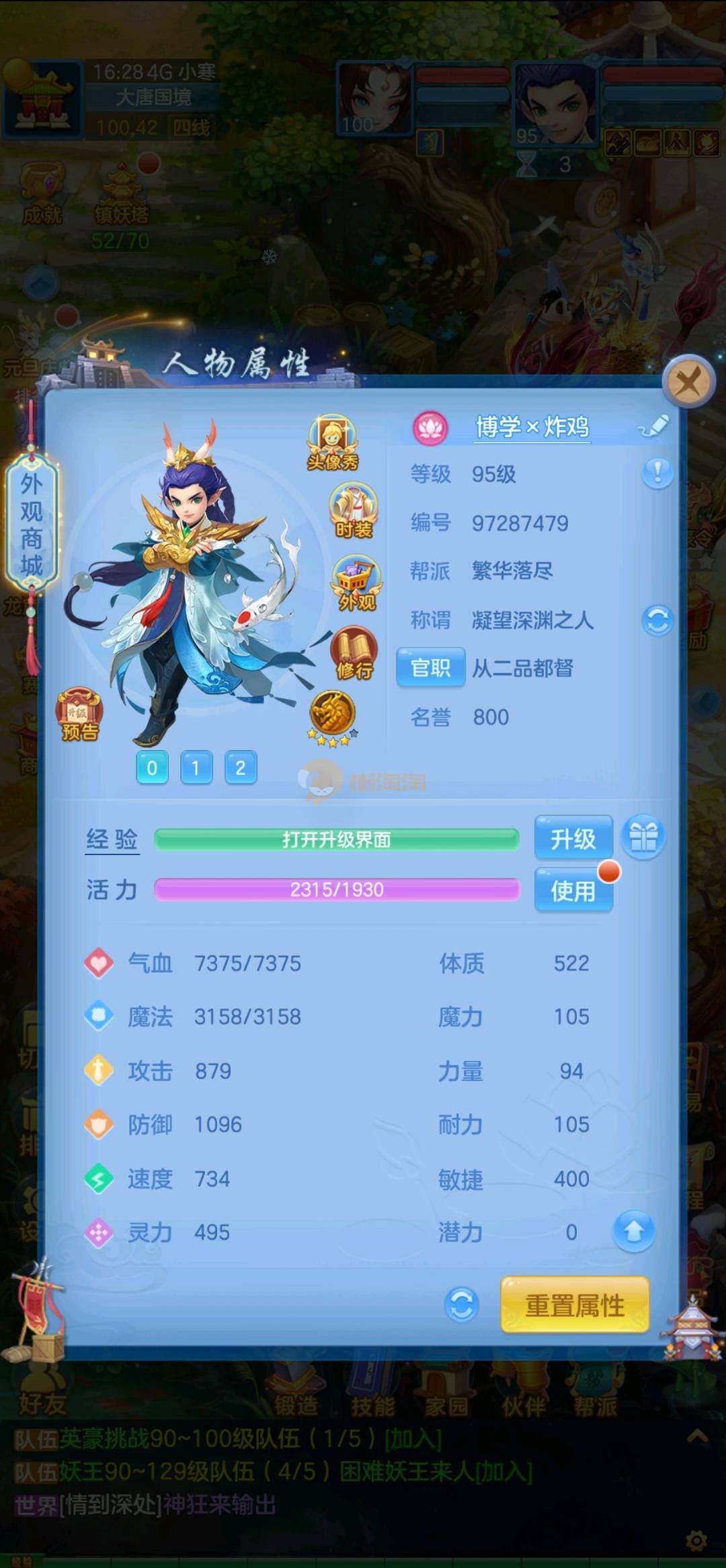Tap the 预告 upgrade preview icon
The width and height of the screenshot is (726, 1568).
coord(79,714)
